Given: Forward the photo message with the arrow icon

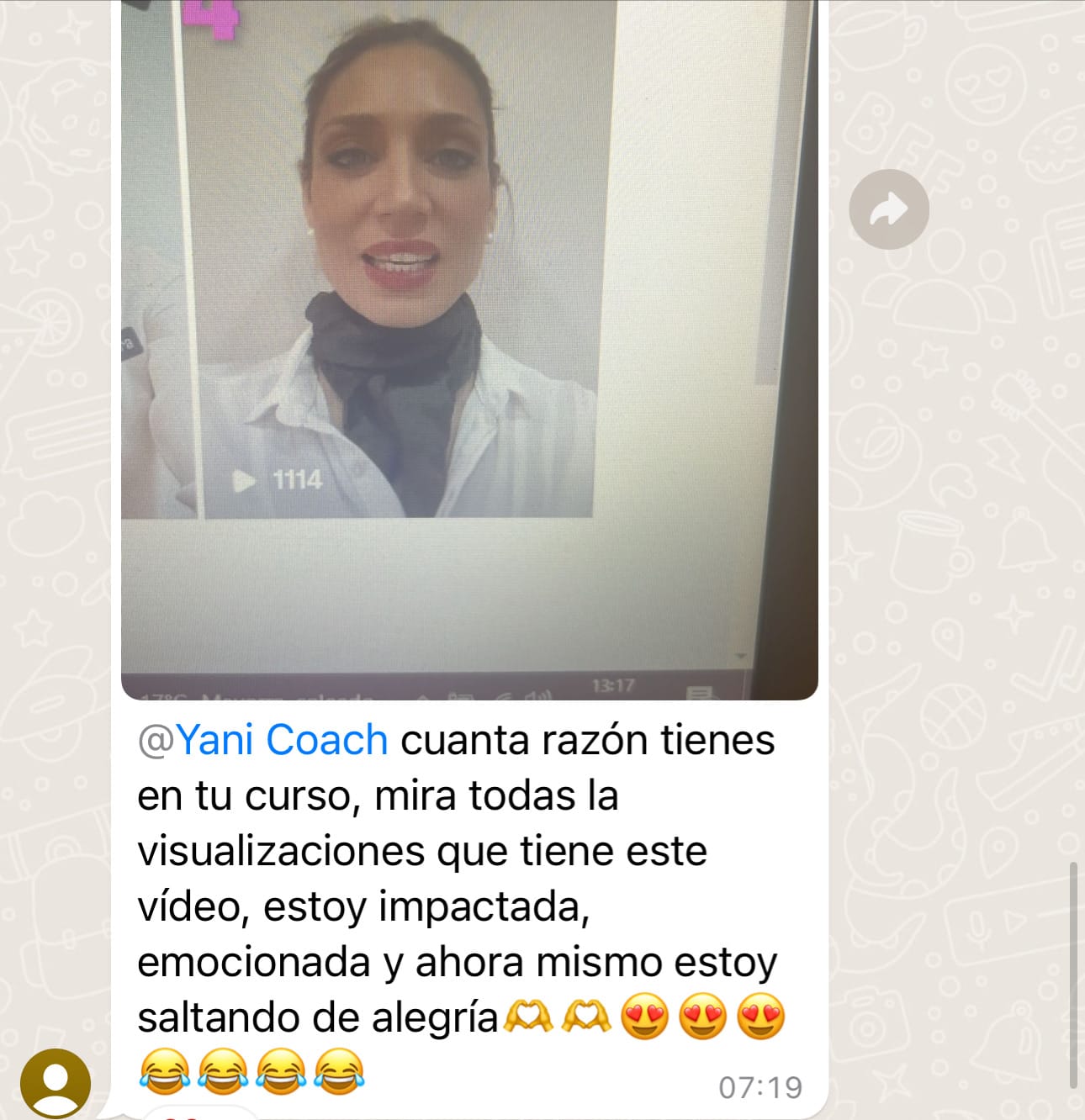Looking at the screenshot, I should 889,209.
